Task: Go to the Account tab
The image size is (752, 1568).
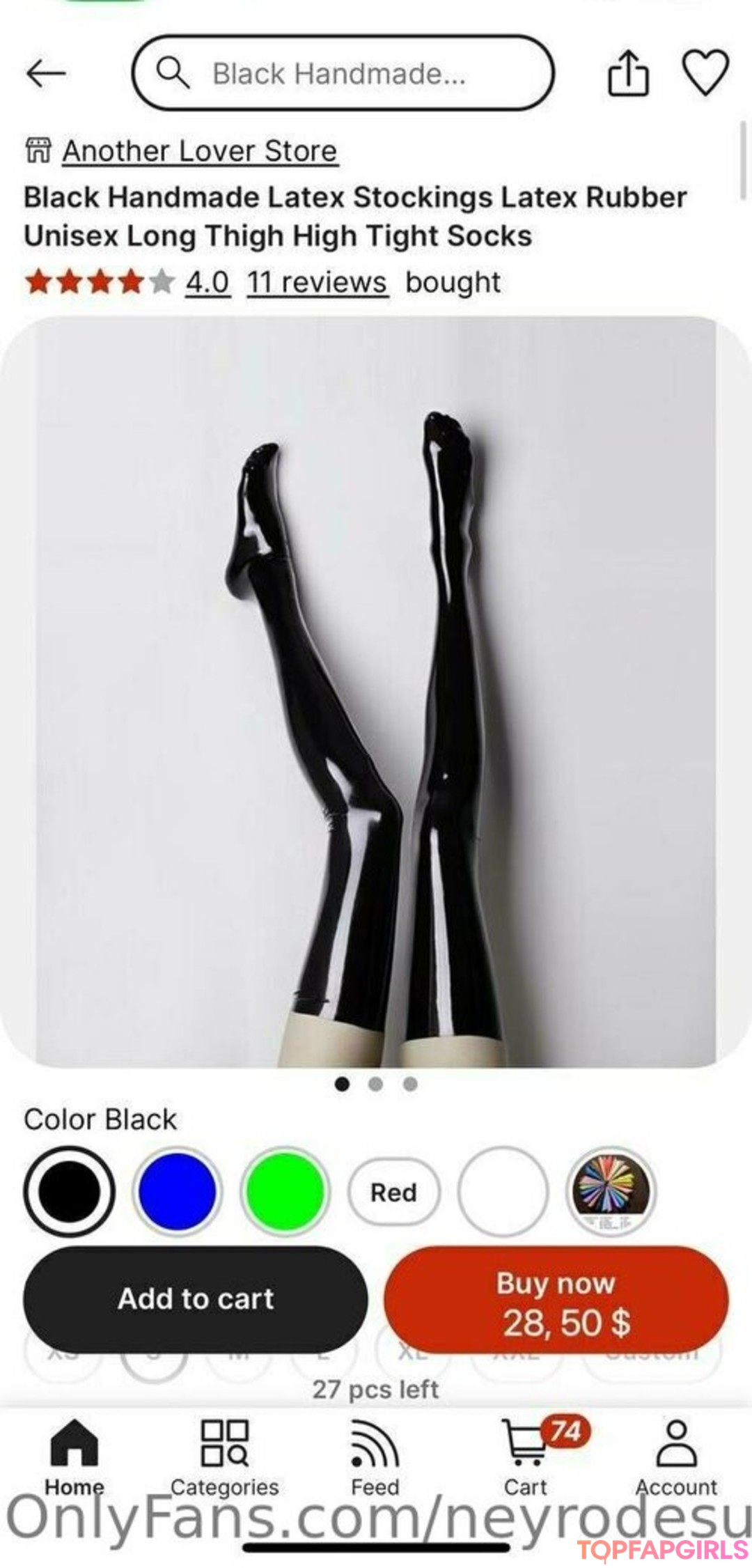Action: (676, 1457)
